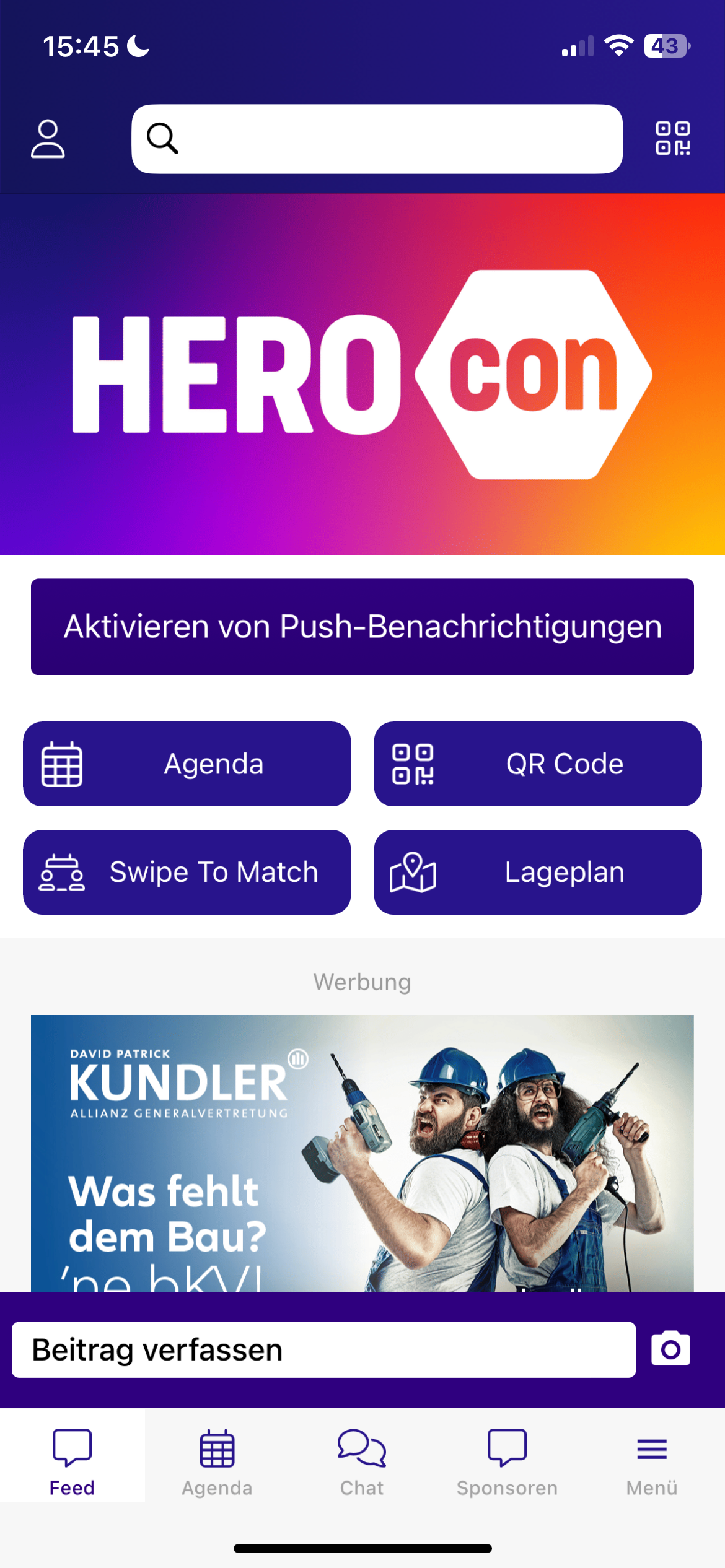Screen dimensions: 725x1568
Task: Tap the search field at top
Action: coord(377,139)
